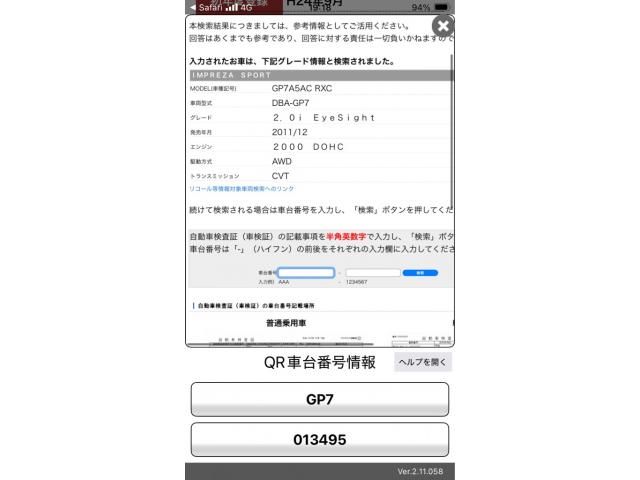Viewport: 640px width, 480px height.
Task: Select the 013495 serial number button
Action: click(320, 439)
